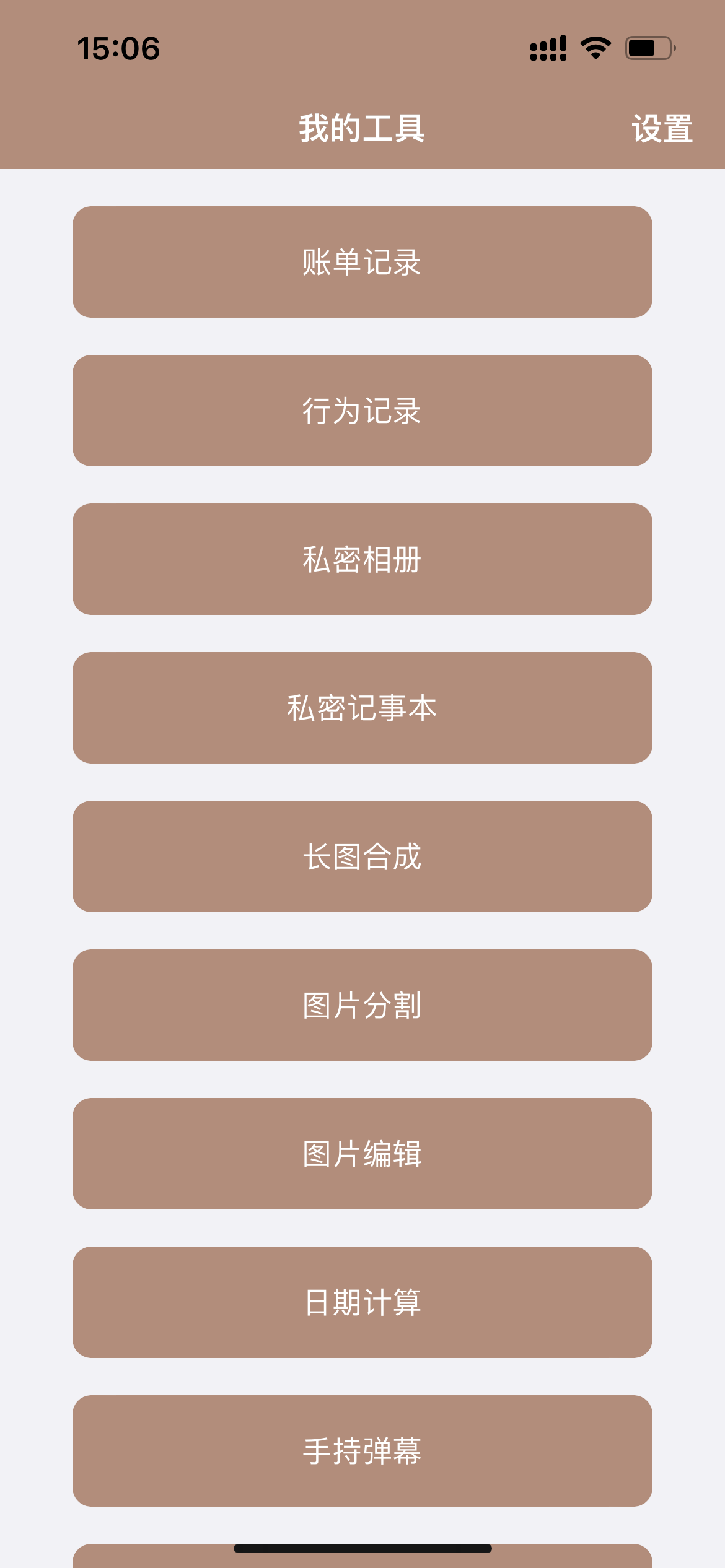The height and width of the screenshot is (1568, 725).
Task: Launch 手持弹幕
Action: 362,1451
